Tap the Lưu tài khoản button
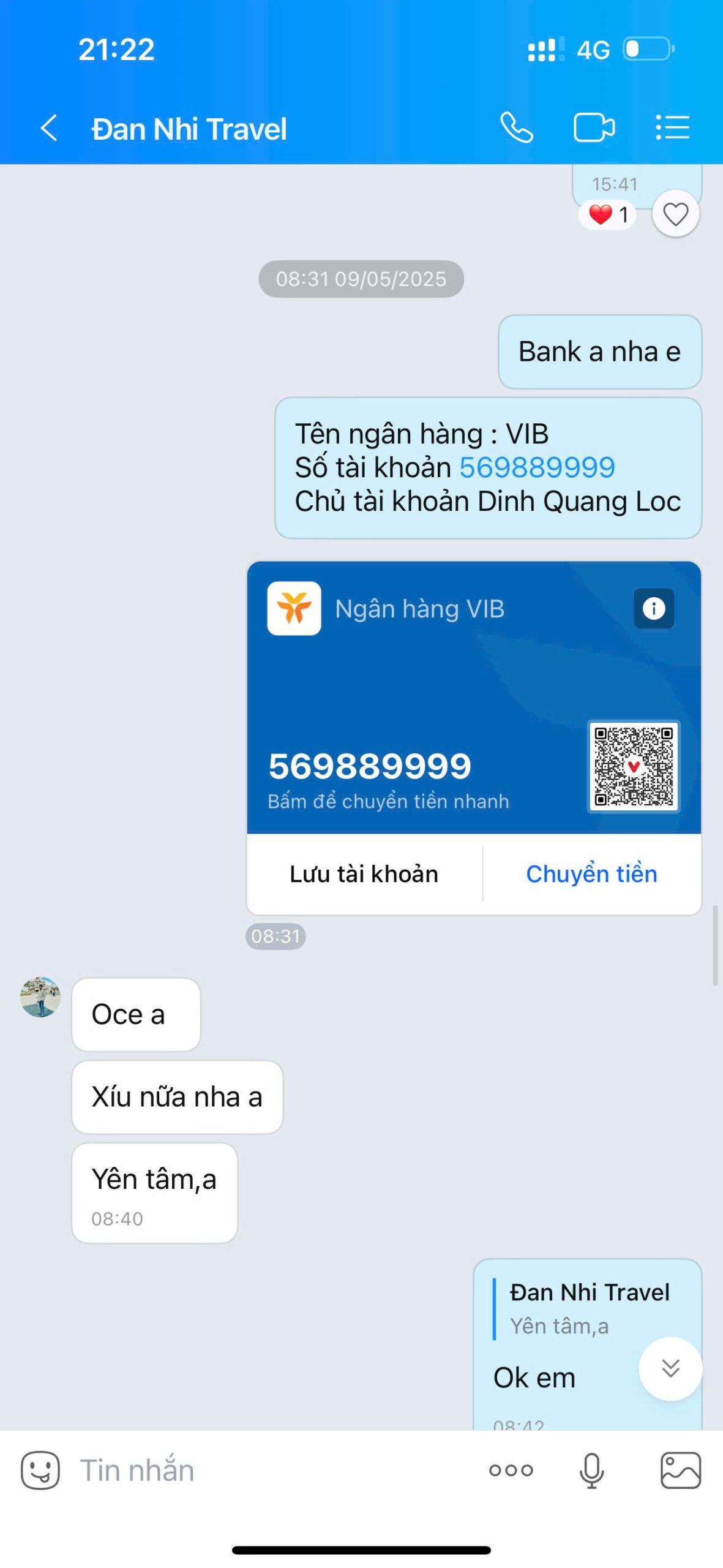 pos(364,874)
